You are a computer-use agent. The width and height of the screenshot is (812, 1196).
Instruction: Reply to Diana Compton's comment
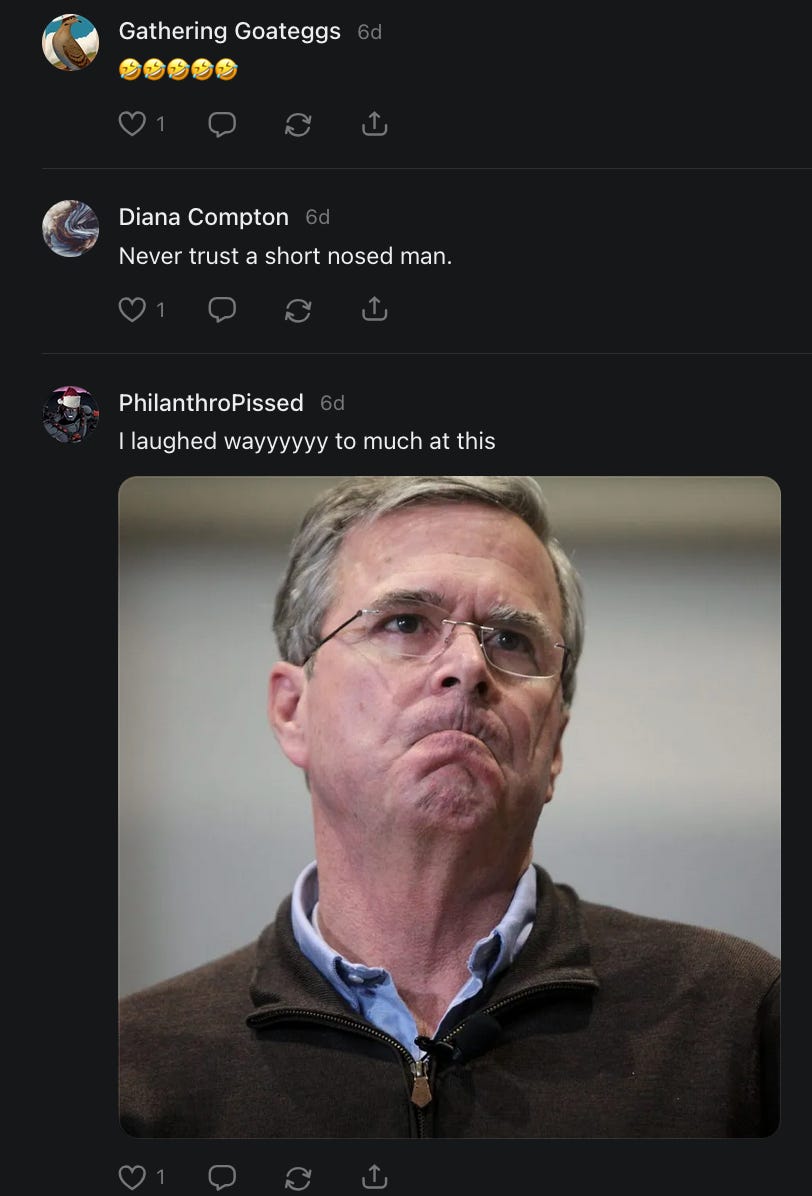coord(222,311)
